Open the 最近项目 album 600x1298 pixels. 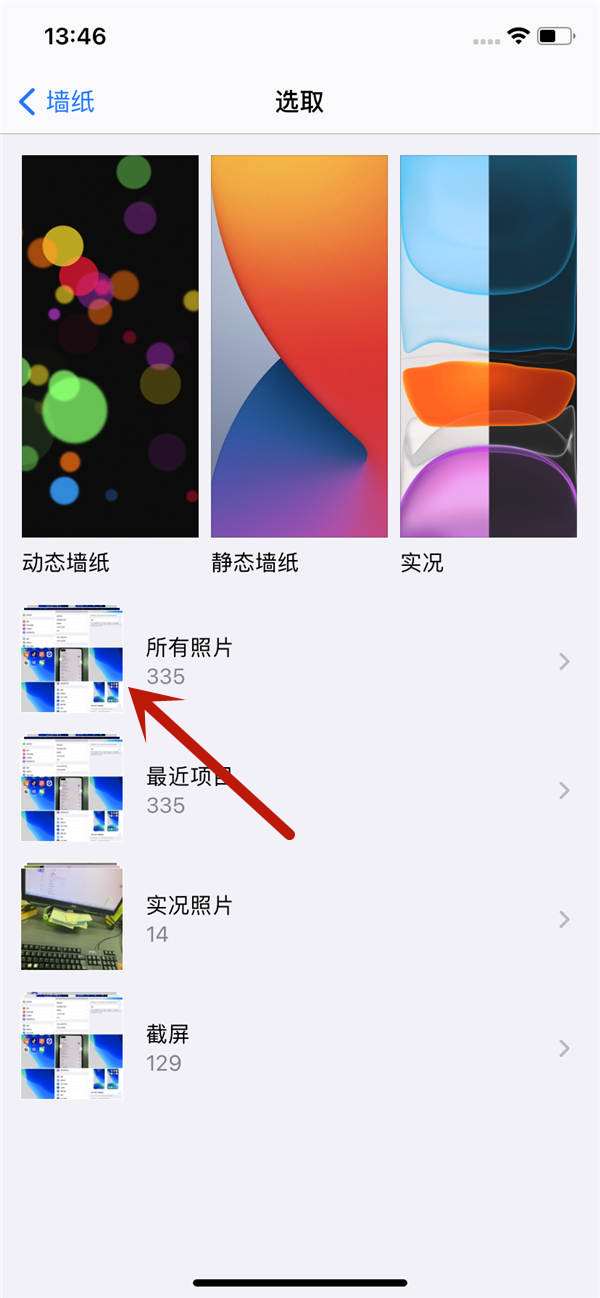tap(300, 790)
